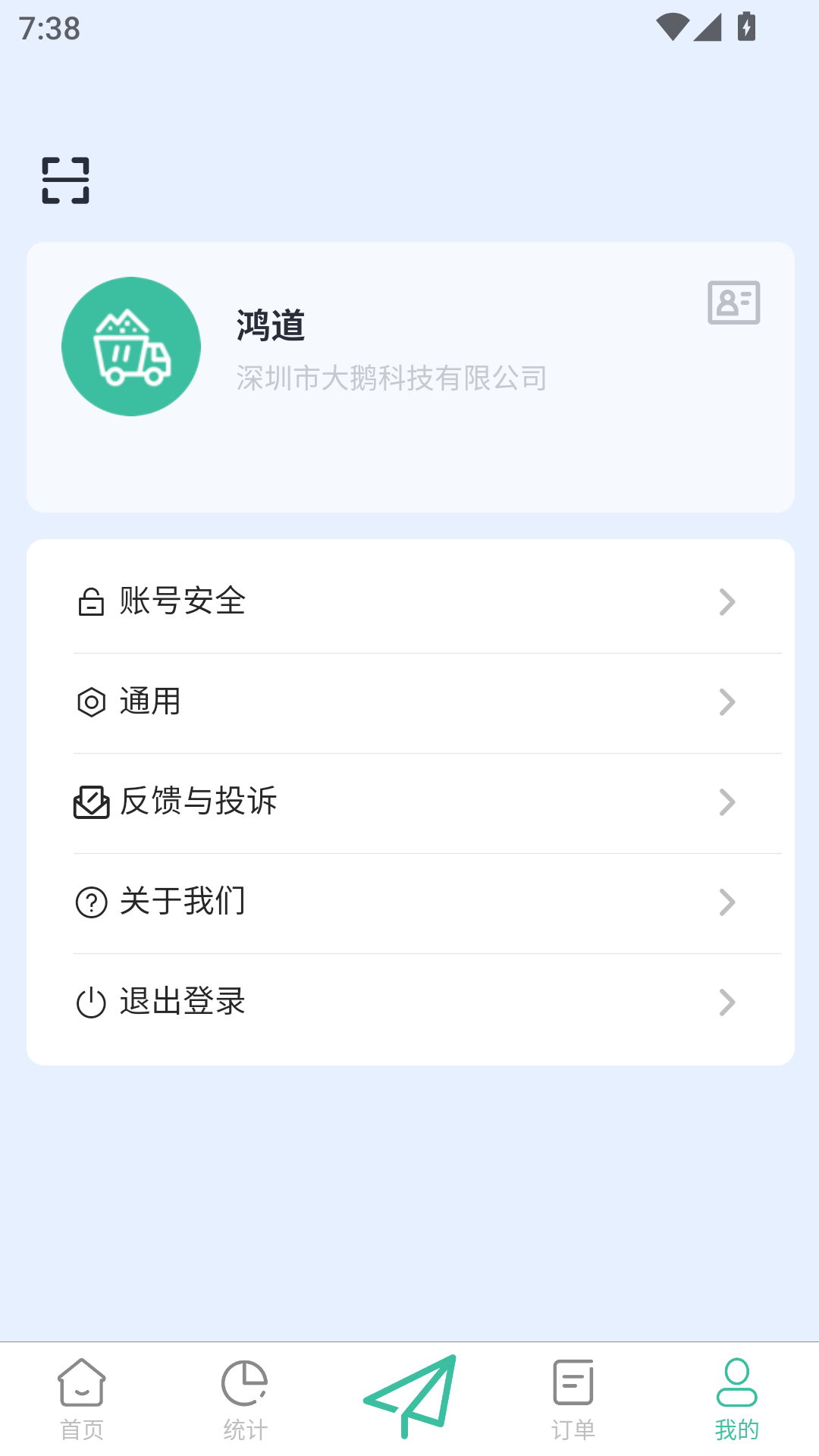
Task: Tap the gear icon beside 通用
Action: (x=90, y=703)
